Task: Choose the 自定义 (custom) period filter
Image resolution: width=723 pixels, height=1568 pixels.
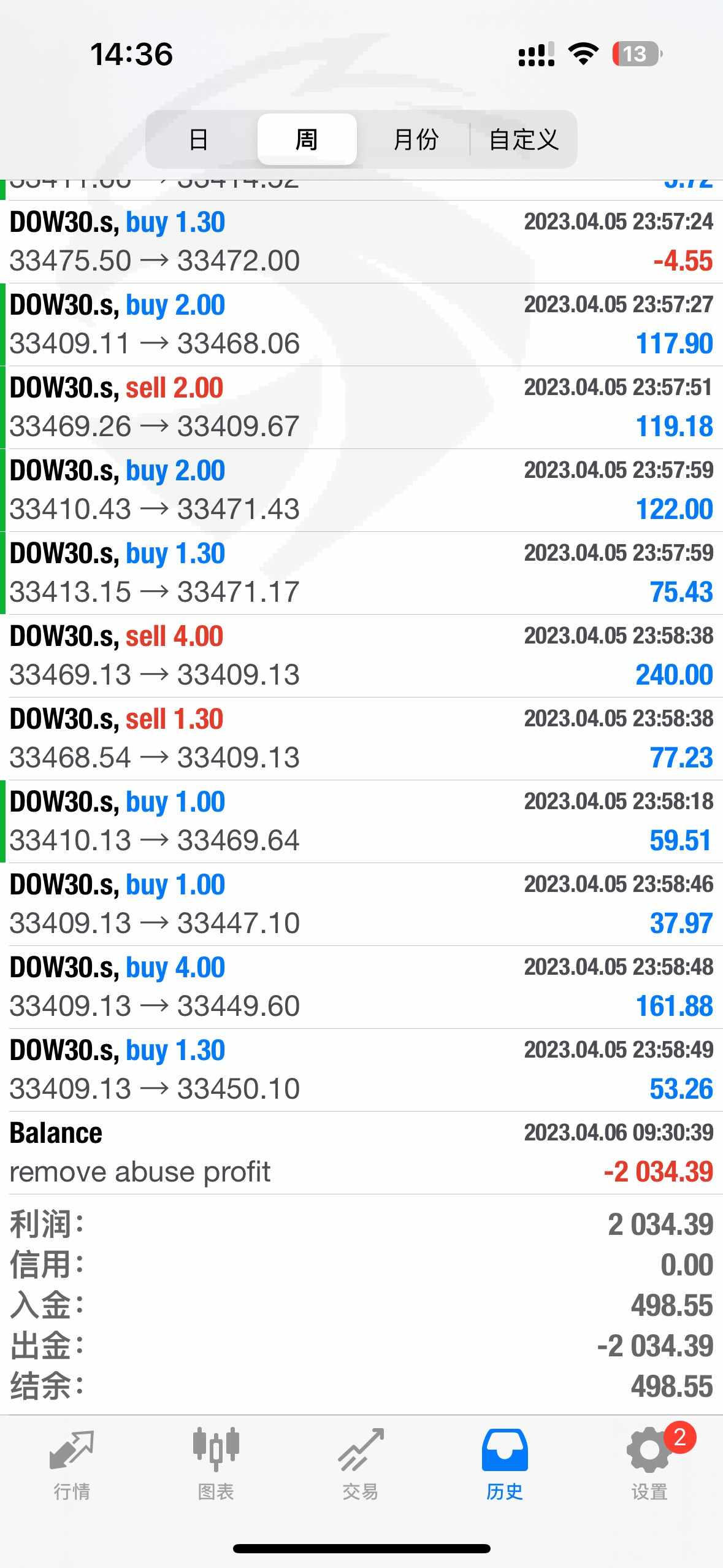Action: pos(523,139)
